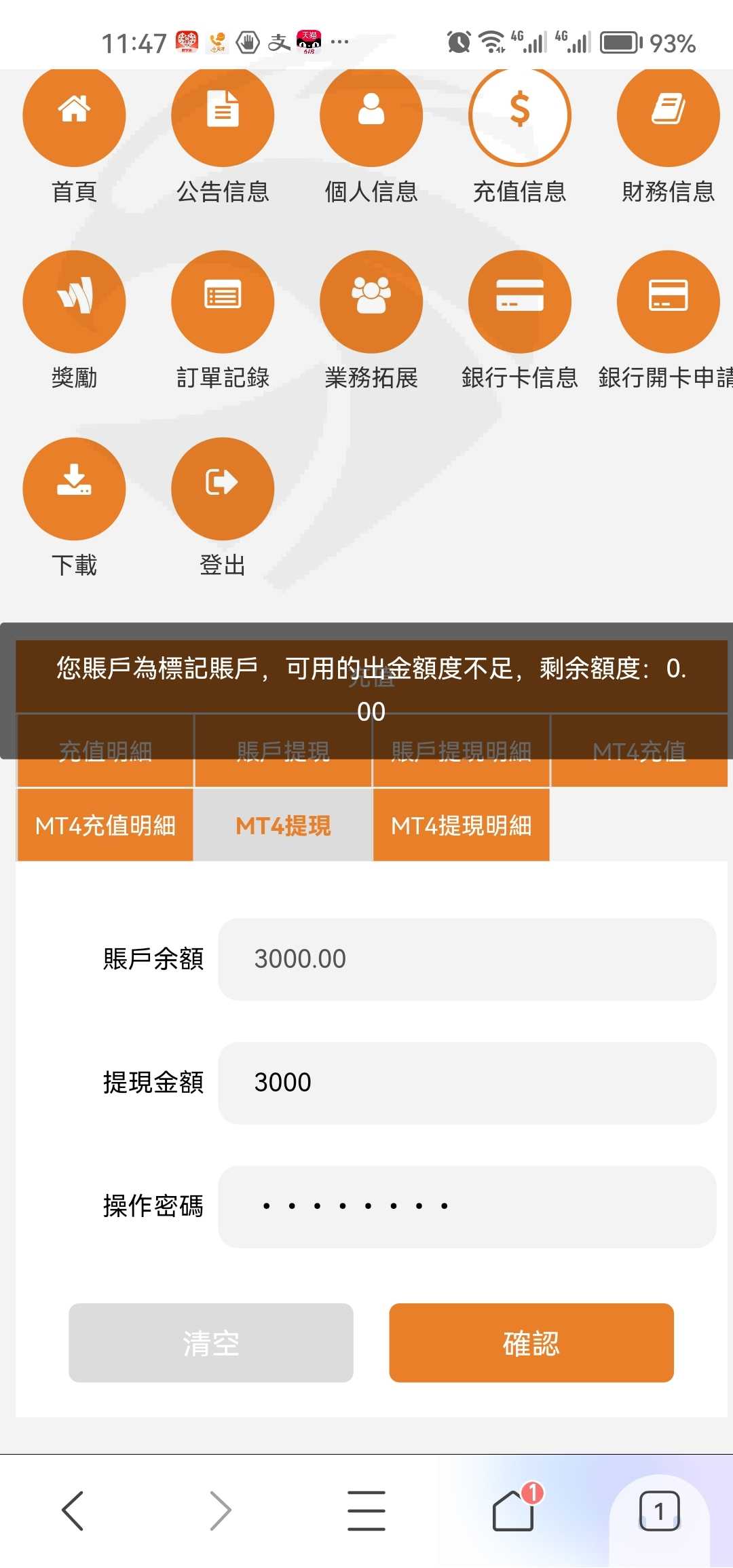Confirm withdrawal with 確認
The image size is (733, 1568).
pyautogui.click(x=531, y=1343)
